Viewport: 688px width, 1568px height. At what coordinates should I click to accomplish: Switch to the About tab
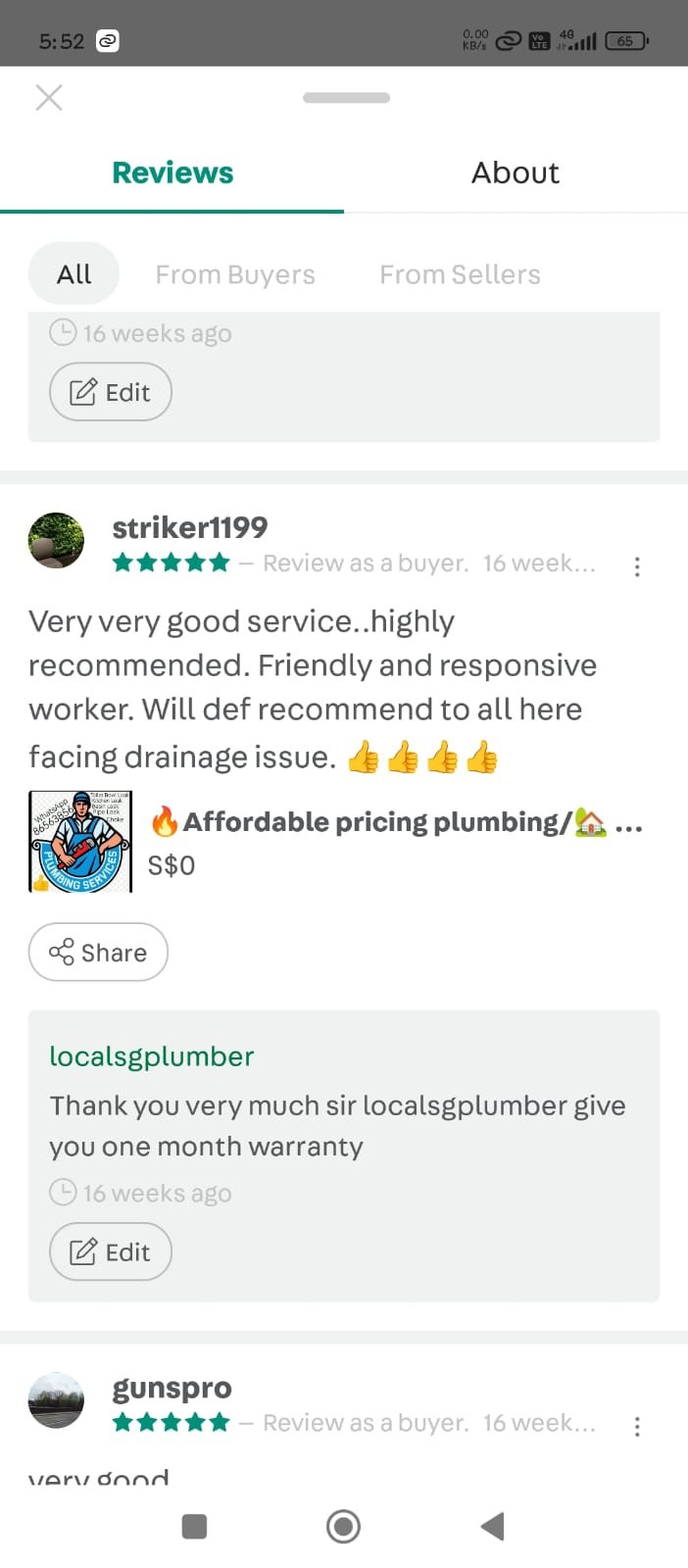[x=516, y=172]
